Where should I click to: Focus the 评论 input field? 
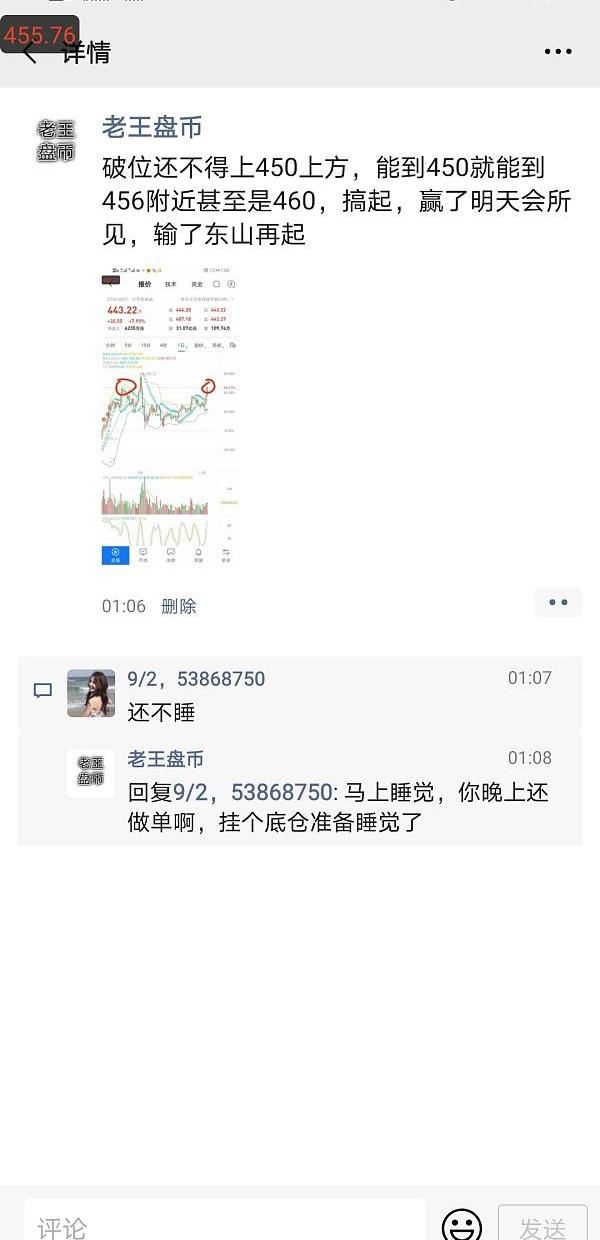225,1226
